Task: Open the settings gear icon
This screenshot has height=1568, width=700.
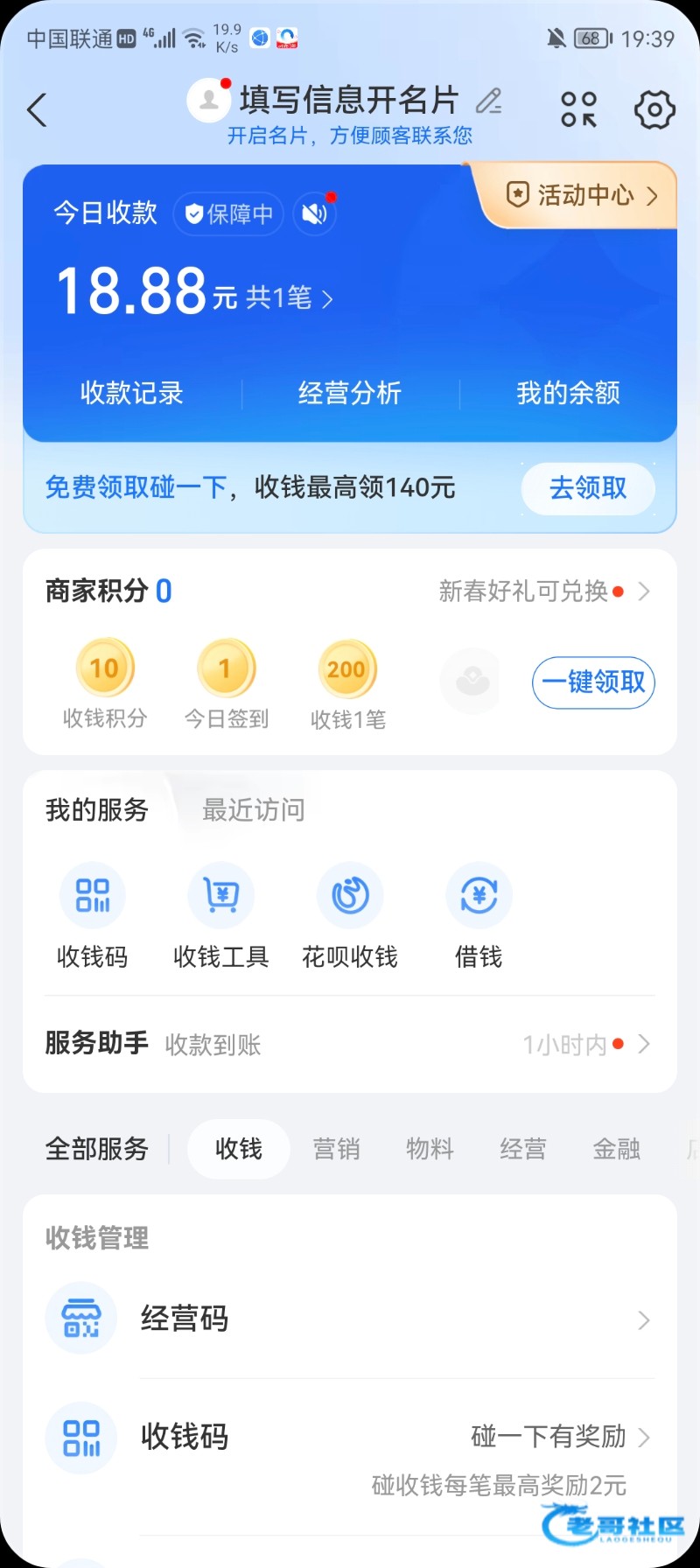Action: [654, 110]
